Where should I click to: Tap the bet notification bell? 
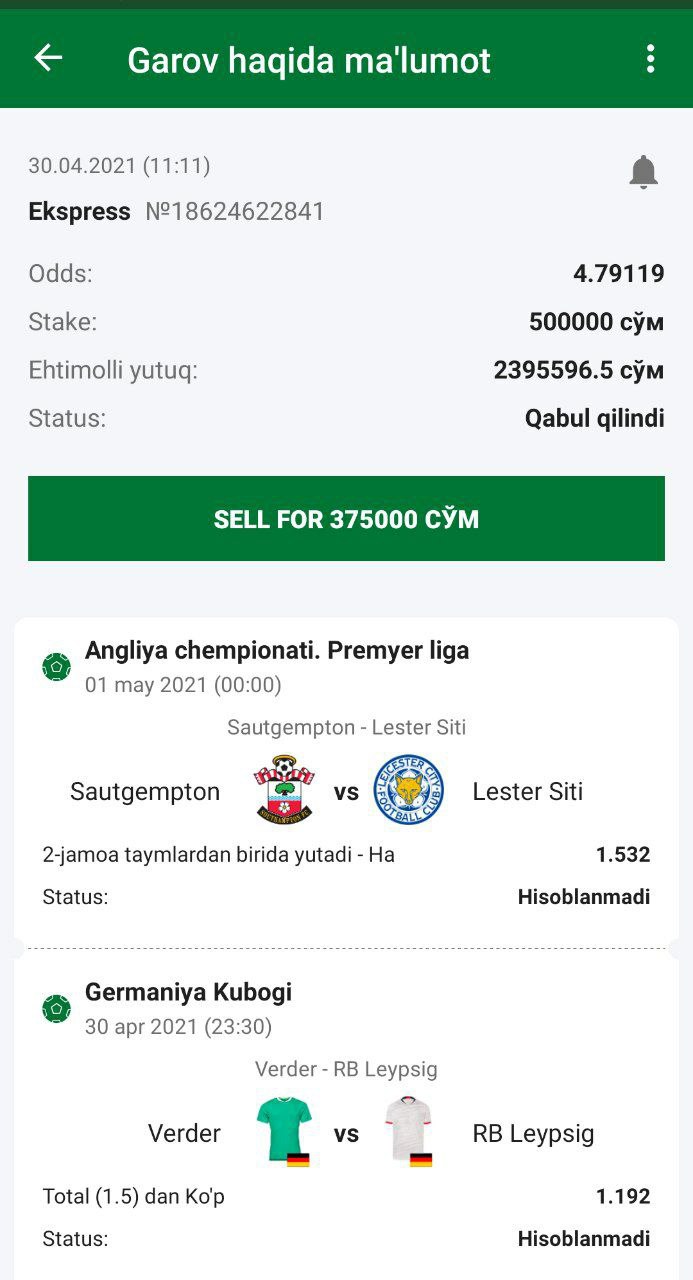click(x=643, y=173)
